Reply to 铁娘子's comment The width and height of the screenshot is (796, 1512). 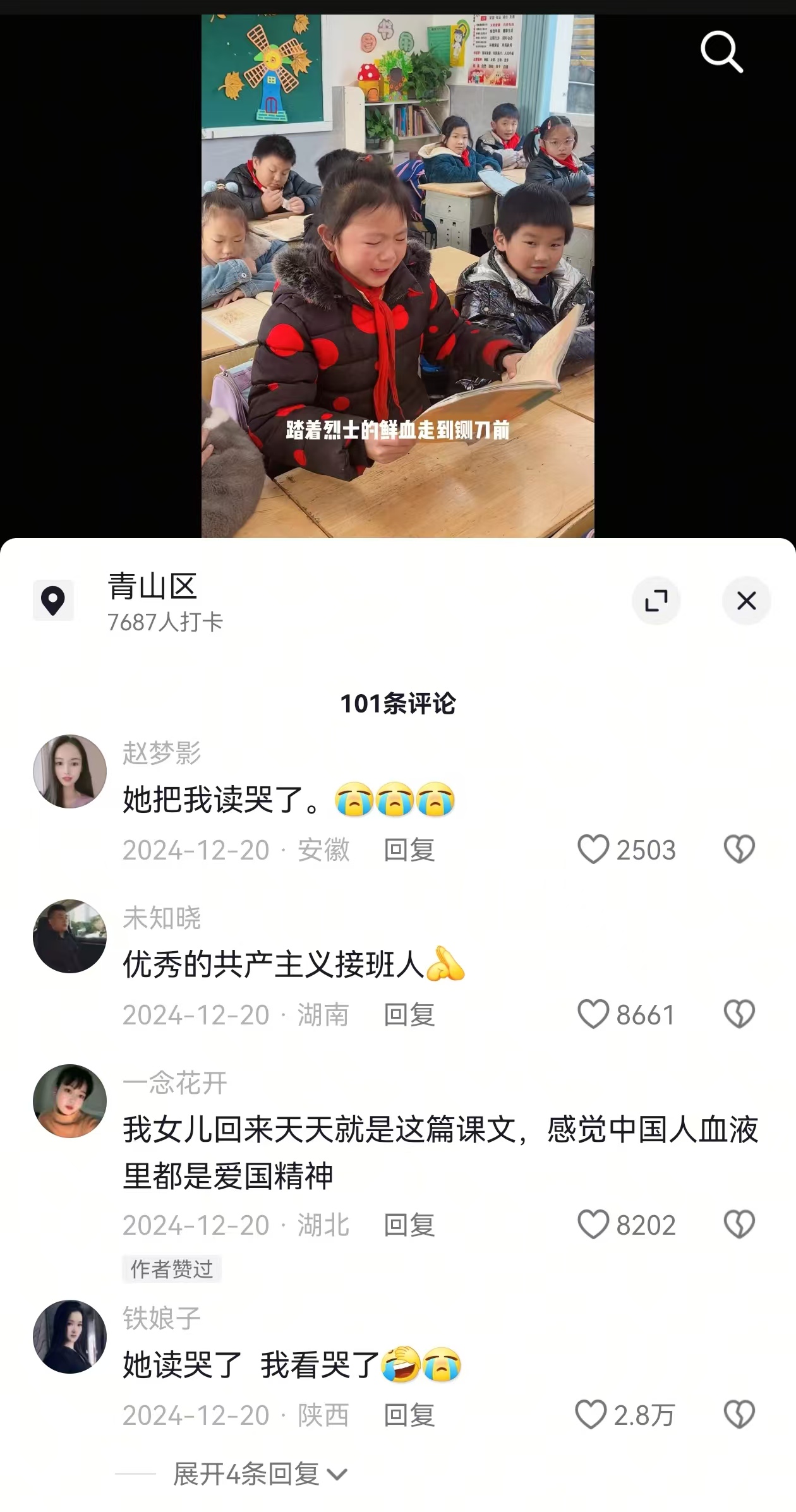(409, 1415)
